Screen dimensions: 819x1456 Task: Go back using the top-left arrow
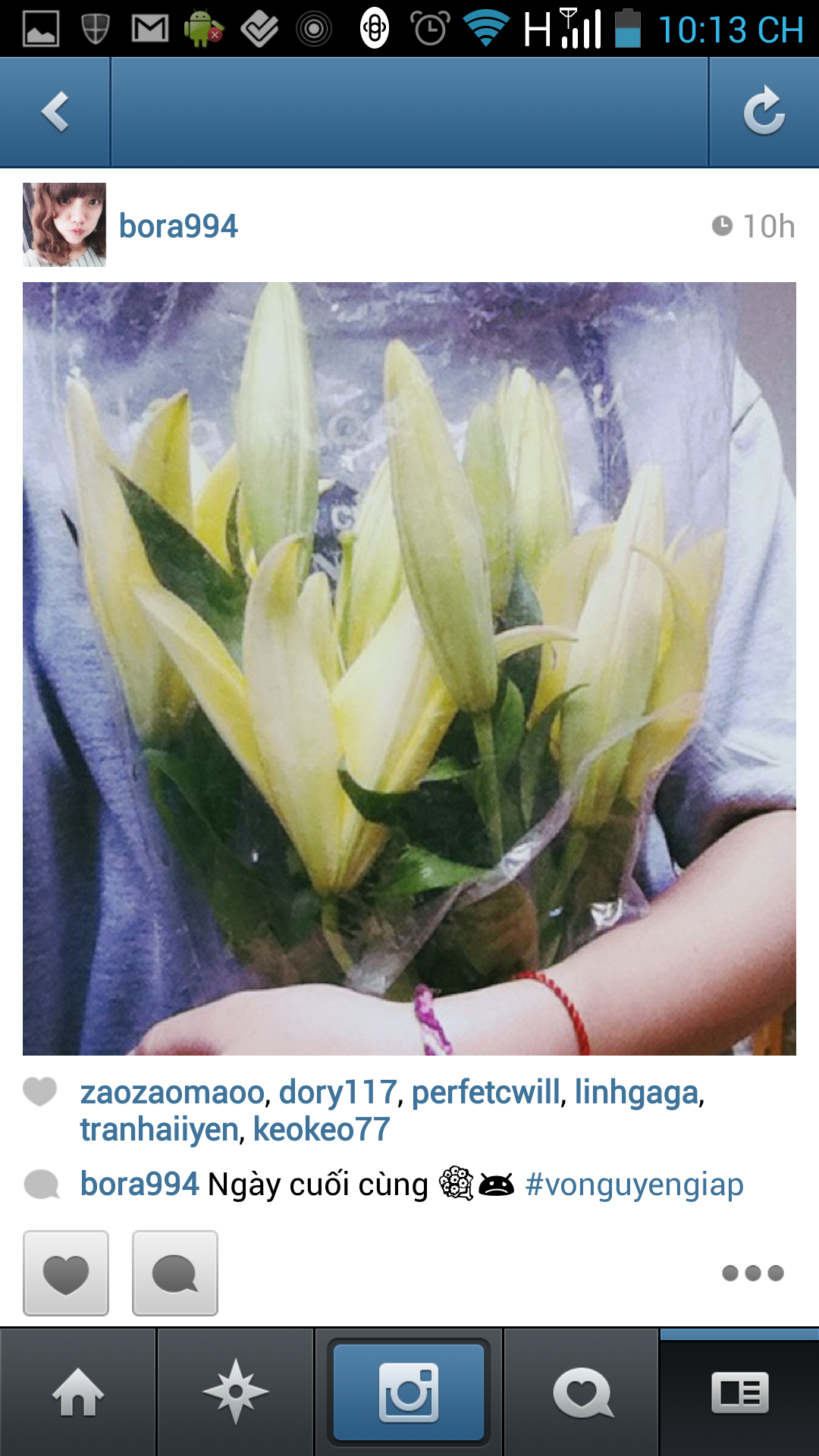(x=55, y=112)
